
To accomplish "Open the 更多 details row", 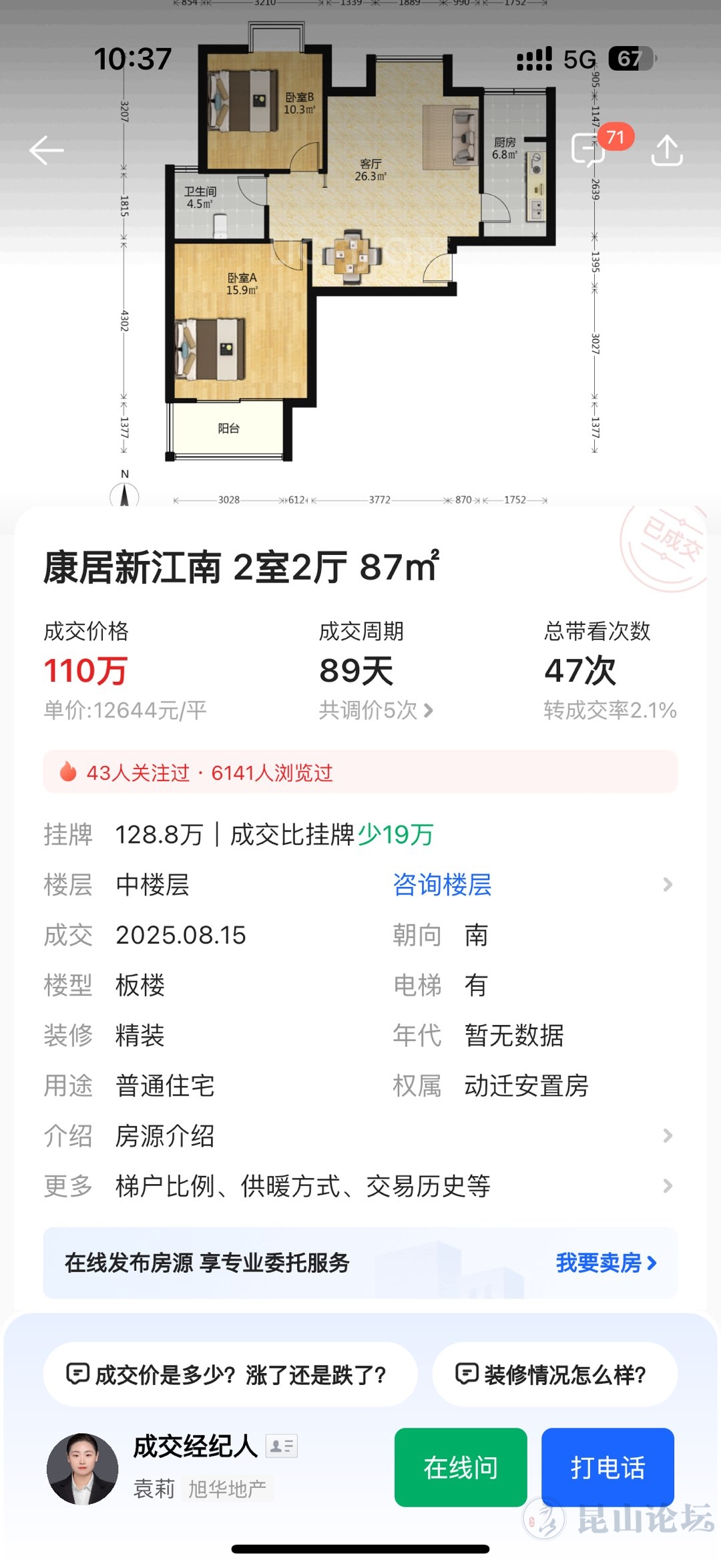I will 360,1187.
